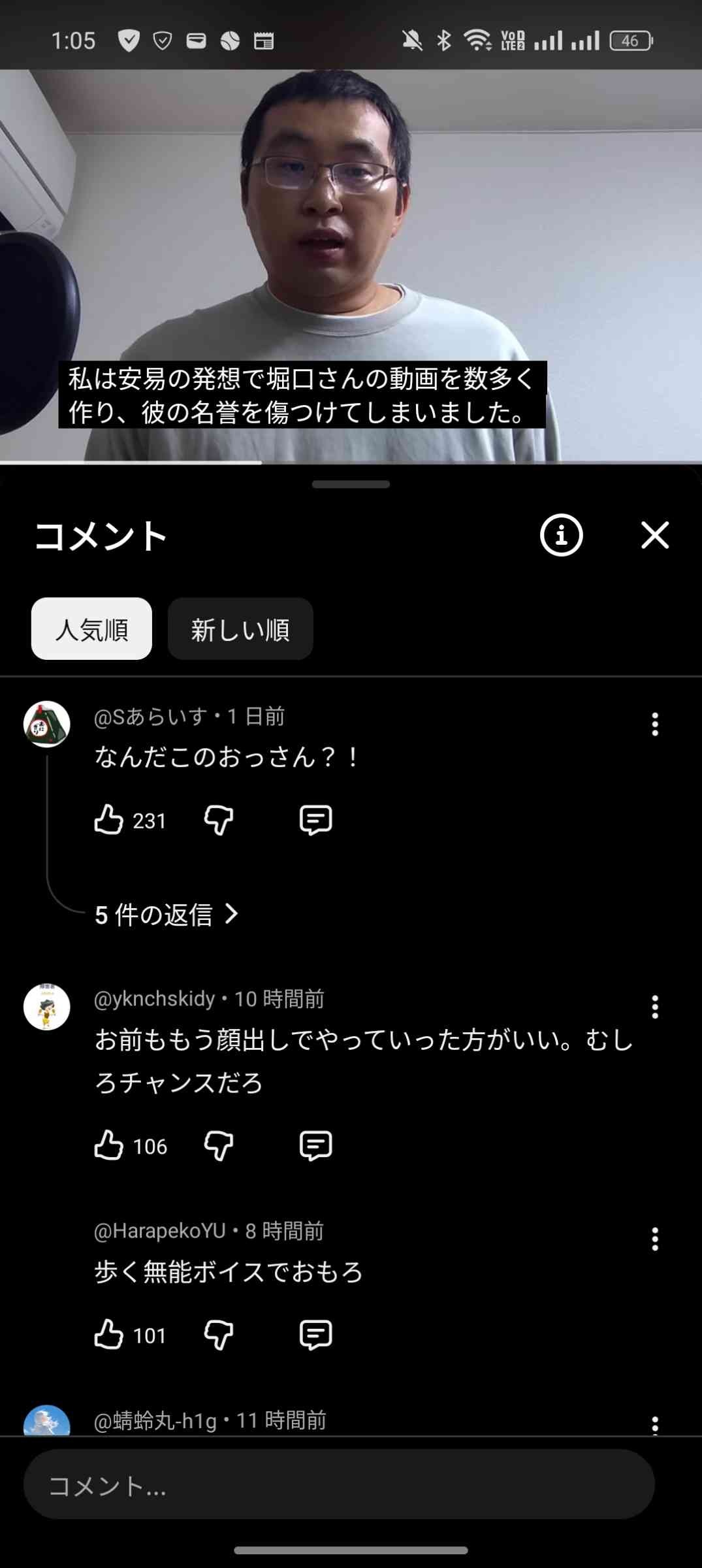Switch to 新しい順 sorting

pos(240,629)
